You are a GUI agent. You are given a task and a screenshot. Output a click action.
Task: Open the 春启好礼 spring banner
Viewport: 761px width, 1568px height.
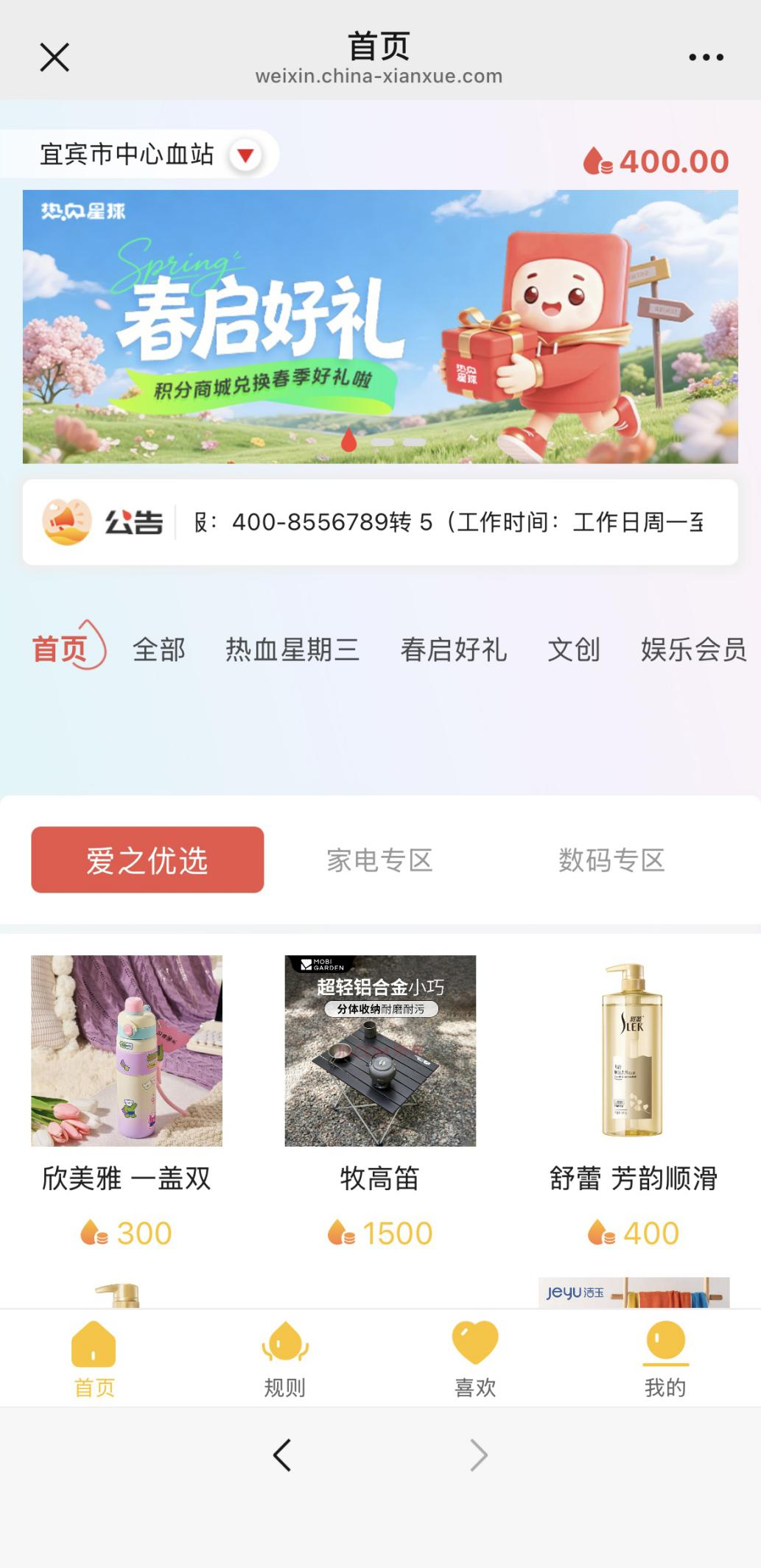[x=380, y=326]
